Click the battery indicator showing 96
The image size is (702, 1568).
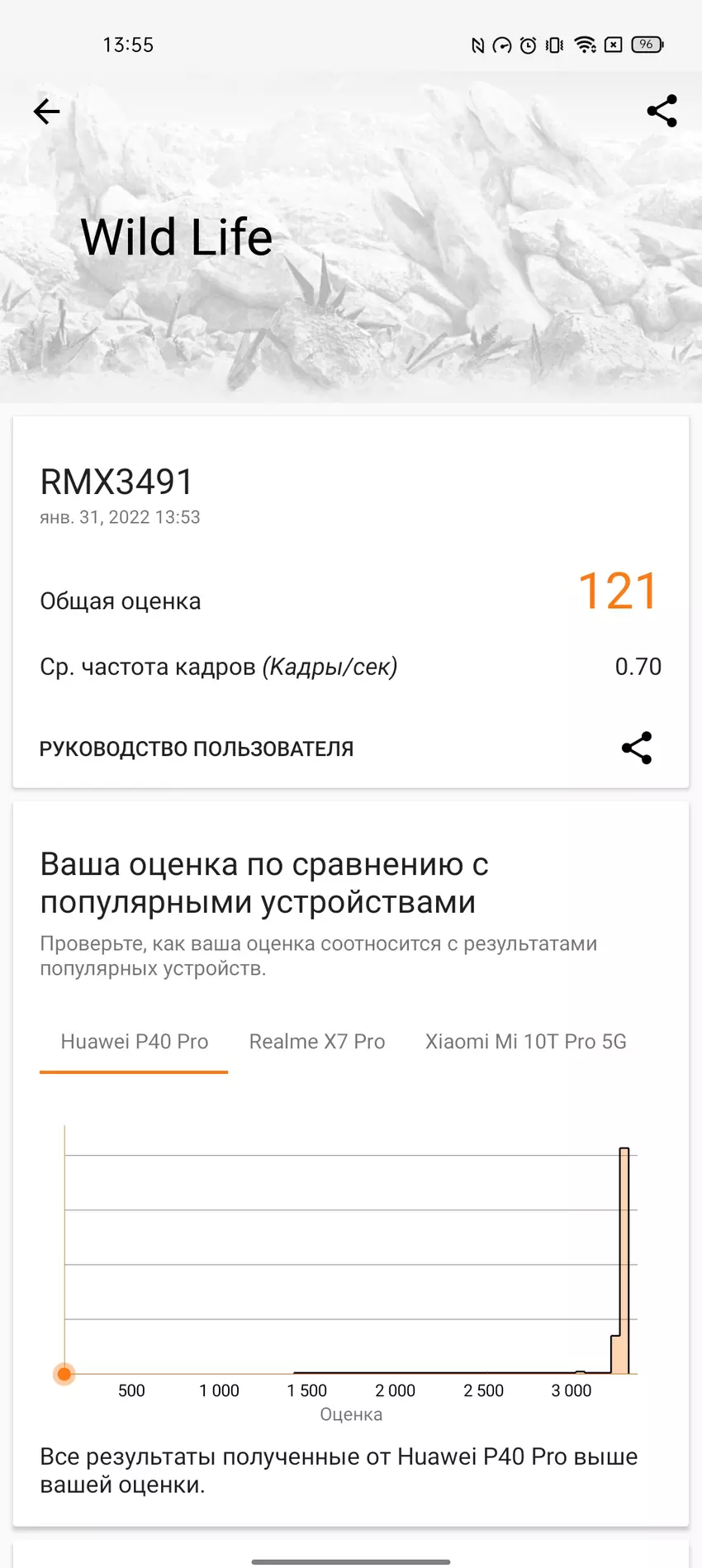click(645, 45)
